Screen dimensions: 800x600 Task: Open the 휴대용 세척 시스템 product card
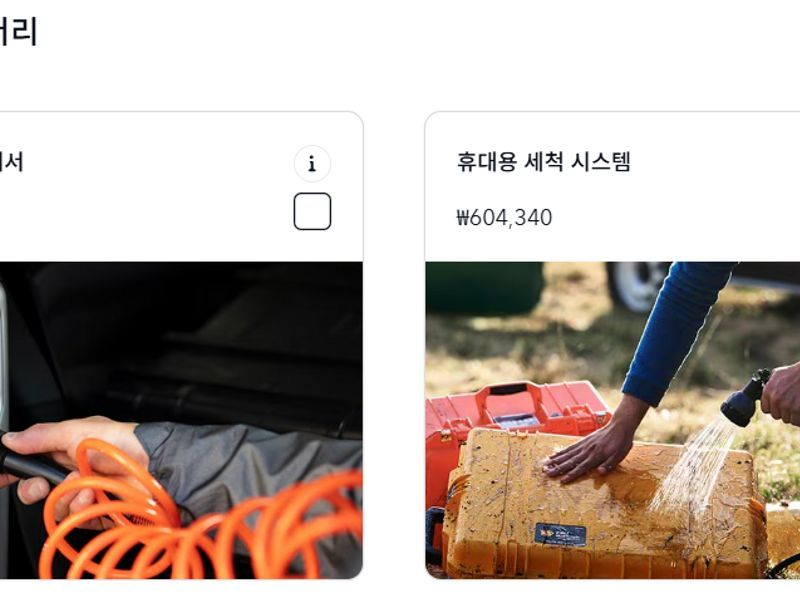point(543,162)
